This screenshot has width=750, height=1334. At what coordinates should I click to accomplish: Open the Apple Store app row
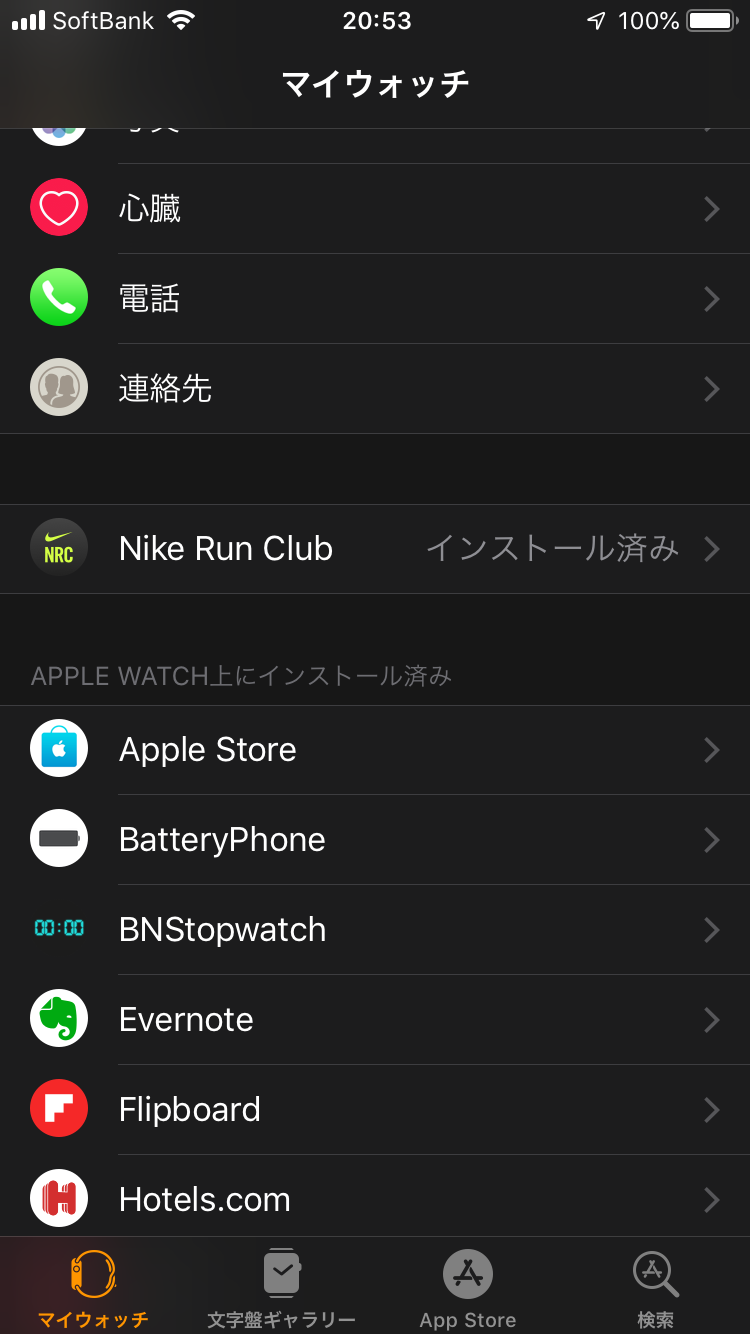click(375, 750)
